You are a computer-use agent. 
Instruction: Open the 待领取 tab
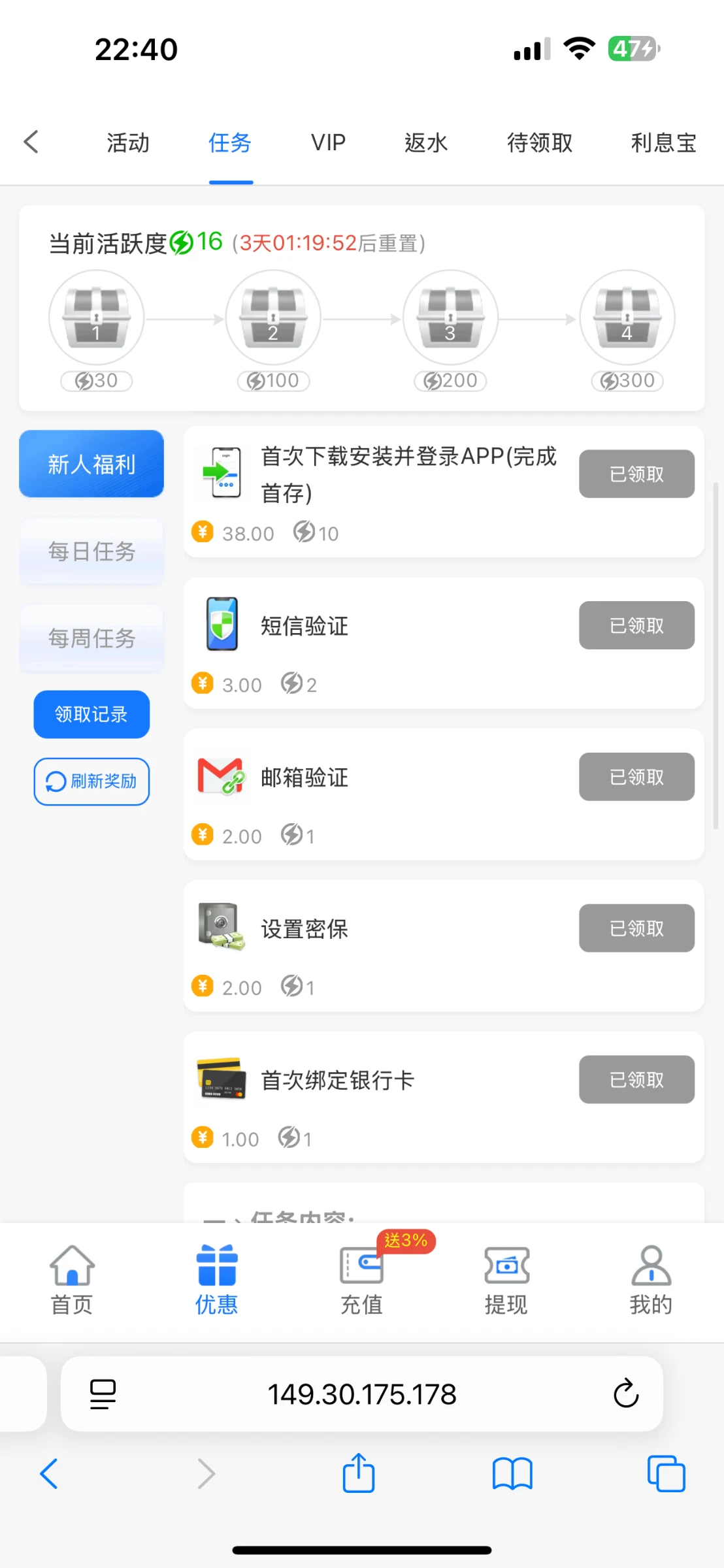point(540,142)
